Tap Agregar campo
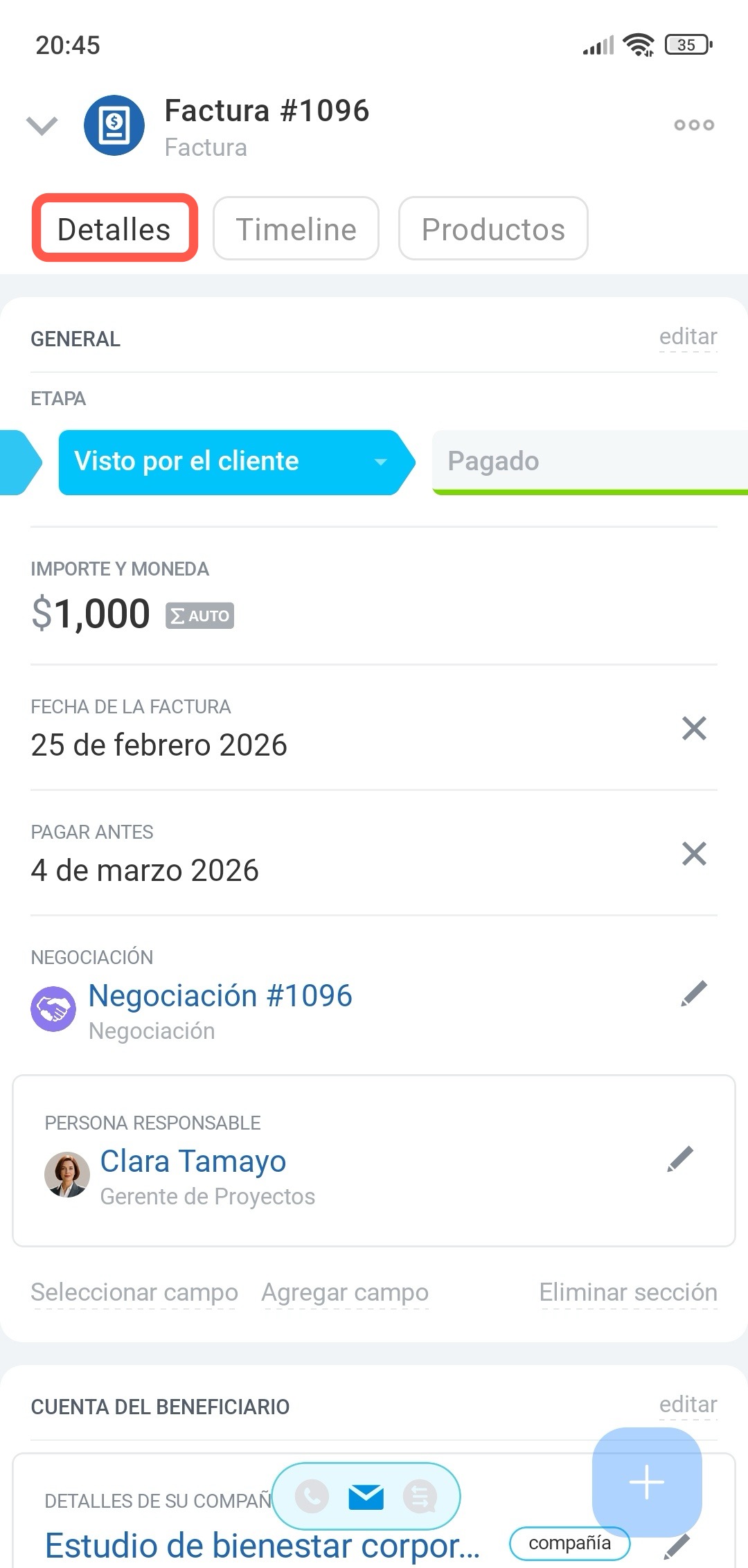 click(x=345, y=1292)
